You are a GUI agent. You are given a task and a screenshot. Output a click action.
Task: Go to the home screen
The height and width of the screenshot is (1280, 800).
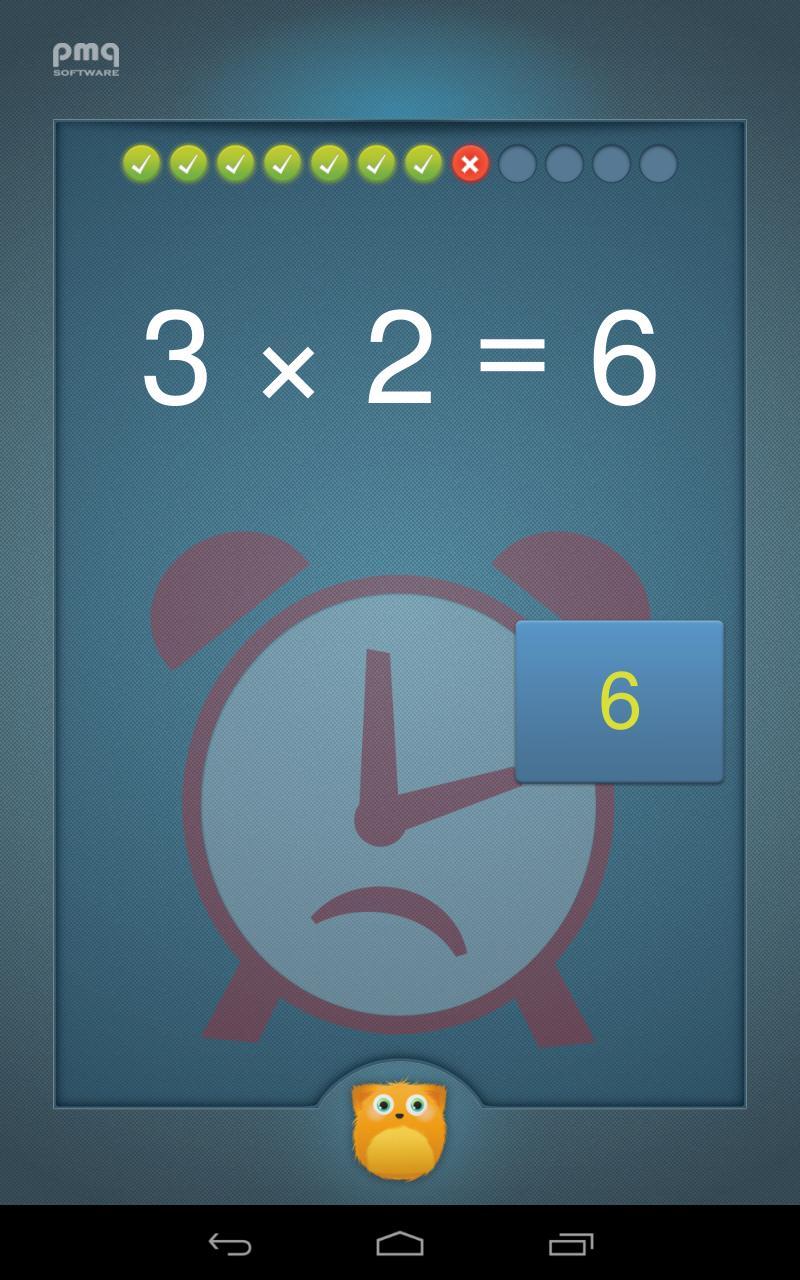click(400, 1244)
